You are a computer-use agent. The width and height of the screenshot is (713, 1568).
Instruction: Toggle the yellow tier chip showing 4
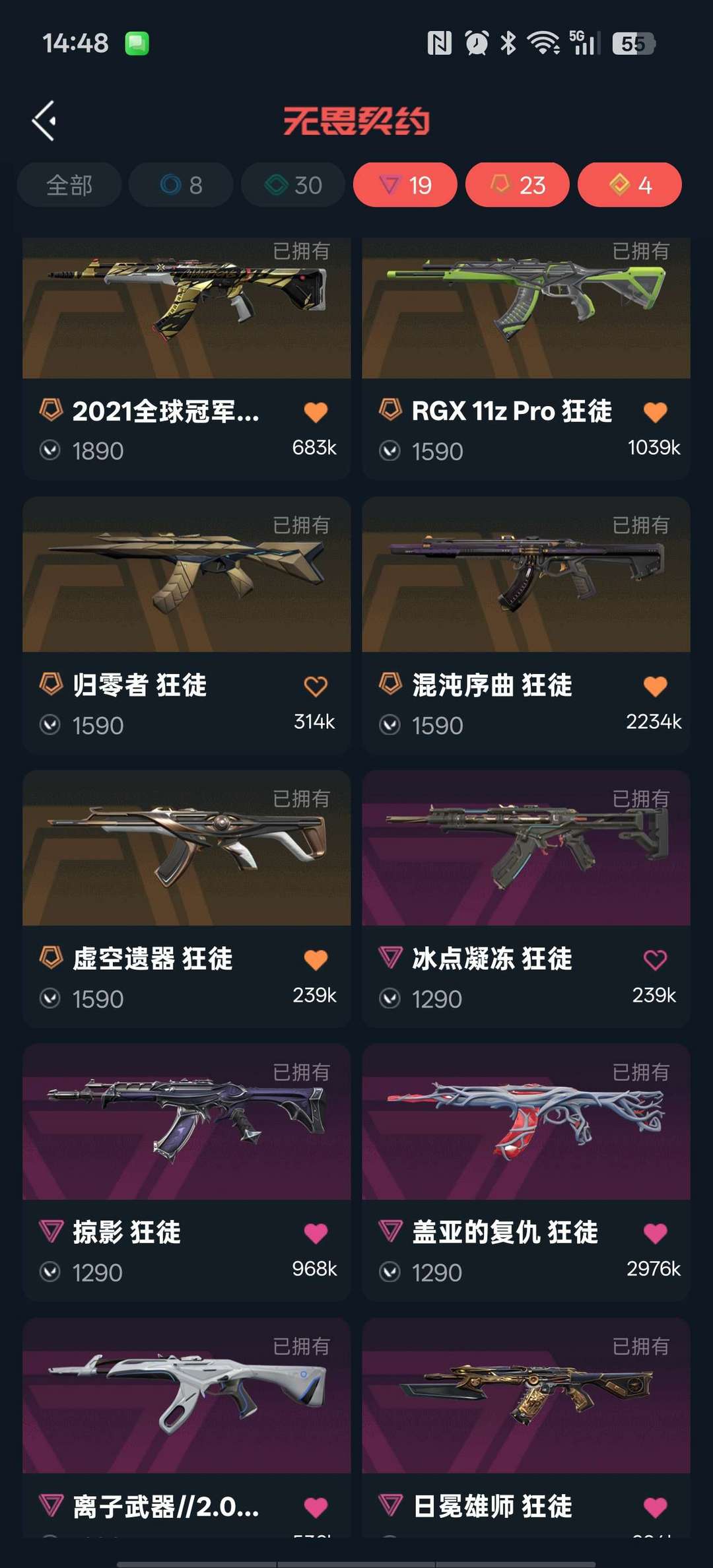click(x=630, y=185)
